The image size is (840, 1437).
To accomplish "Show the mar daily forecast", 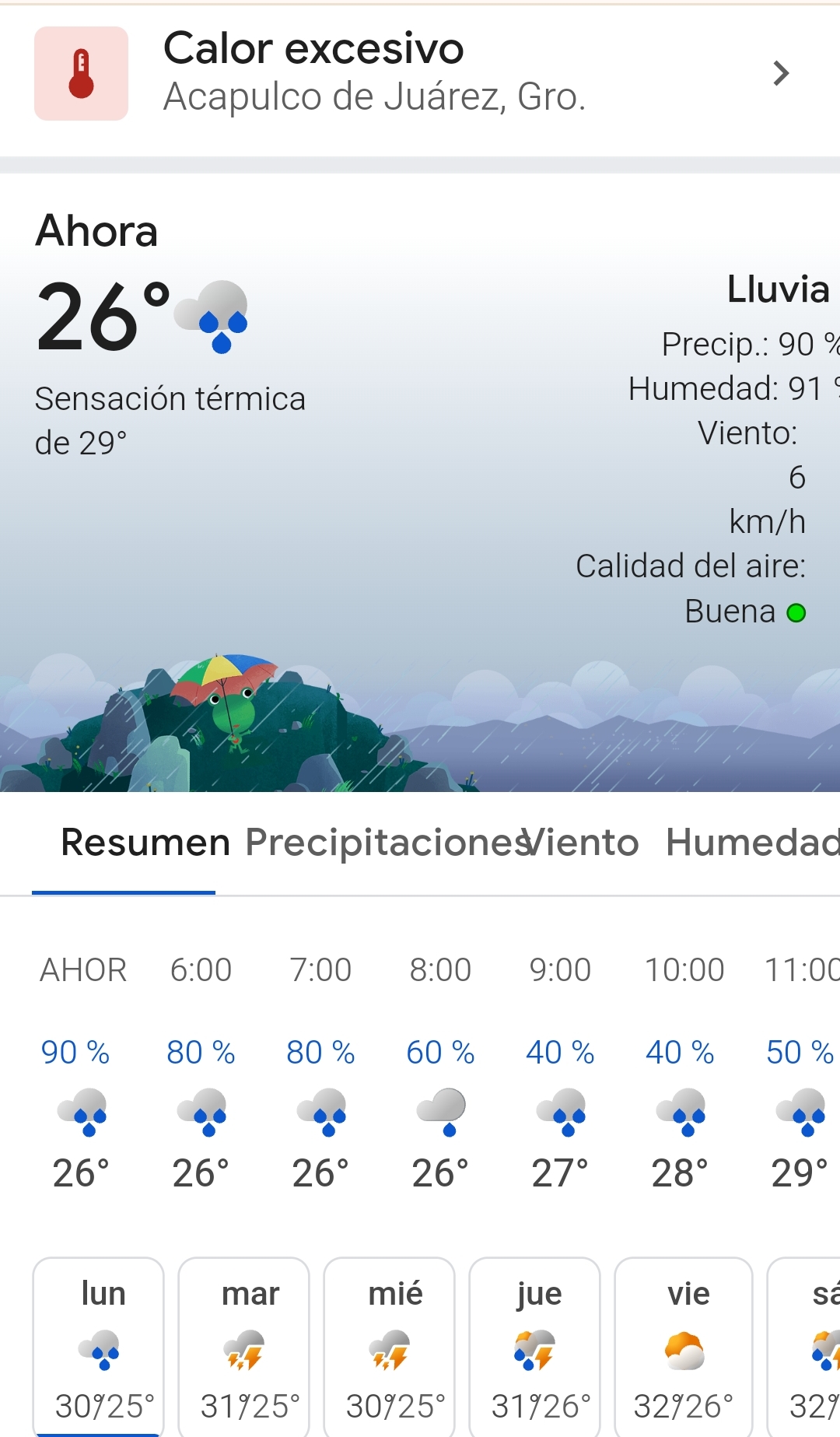I will pos(244,1346).
